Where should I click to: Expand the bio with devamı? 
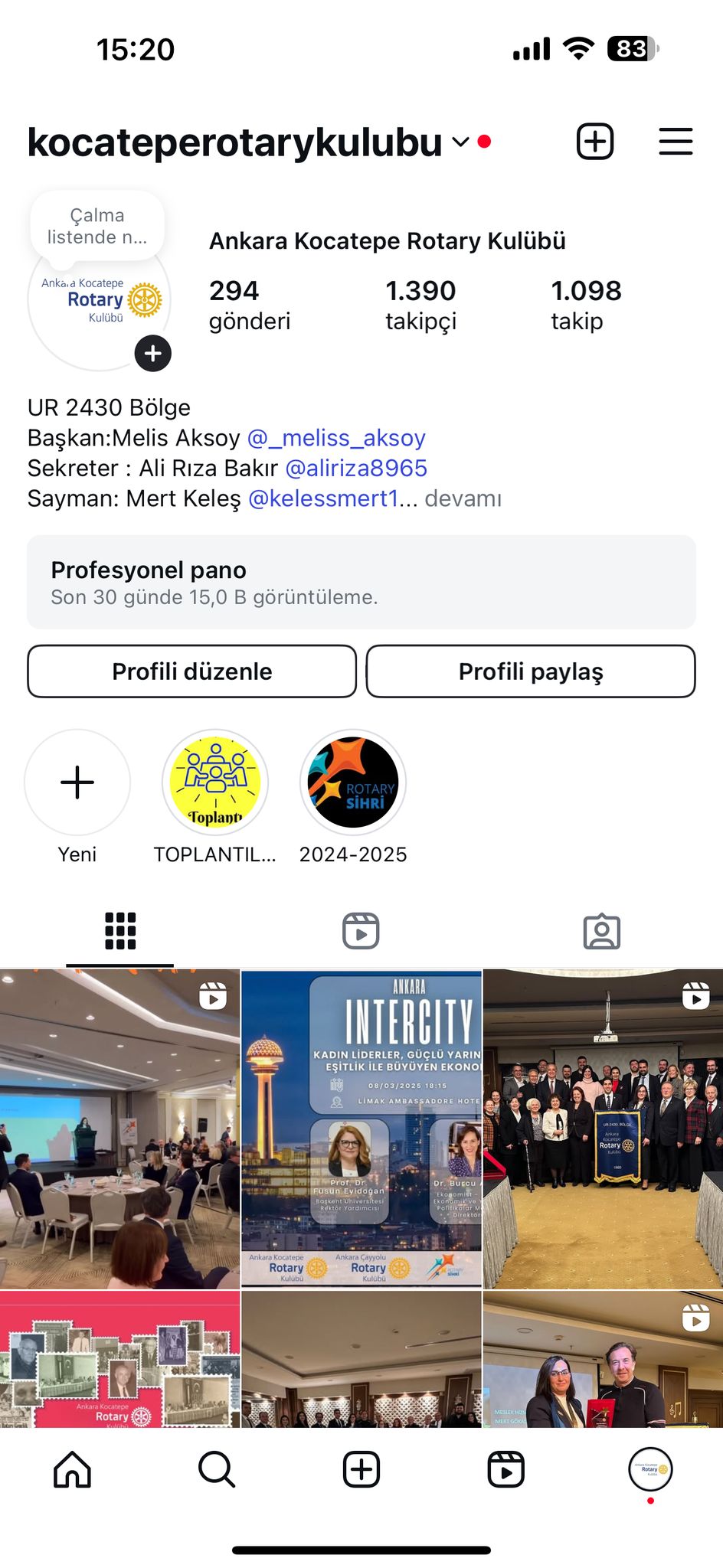pos(463,498)
